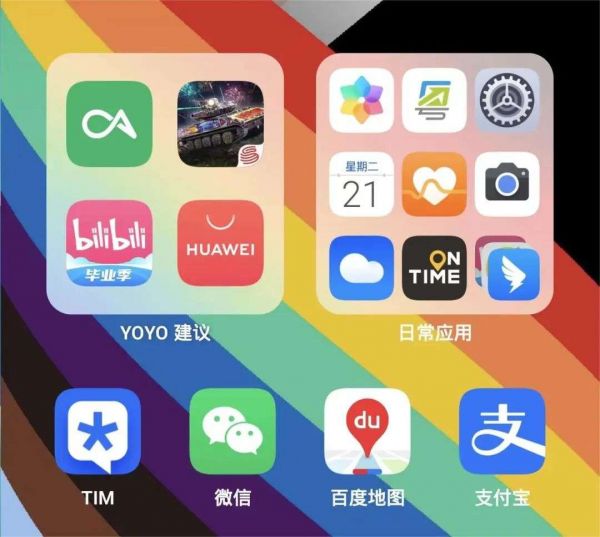Open the bilibili app in YOYO 建议
Viewport: 600px width, 537px height.
coord(109,242)
